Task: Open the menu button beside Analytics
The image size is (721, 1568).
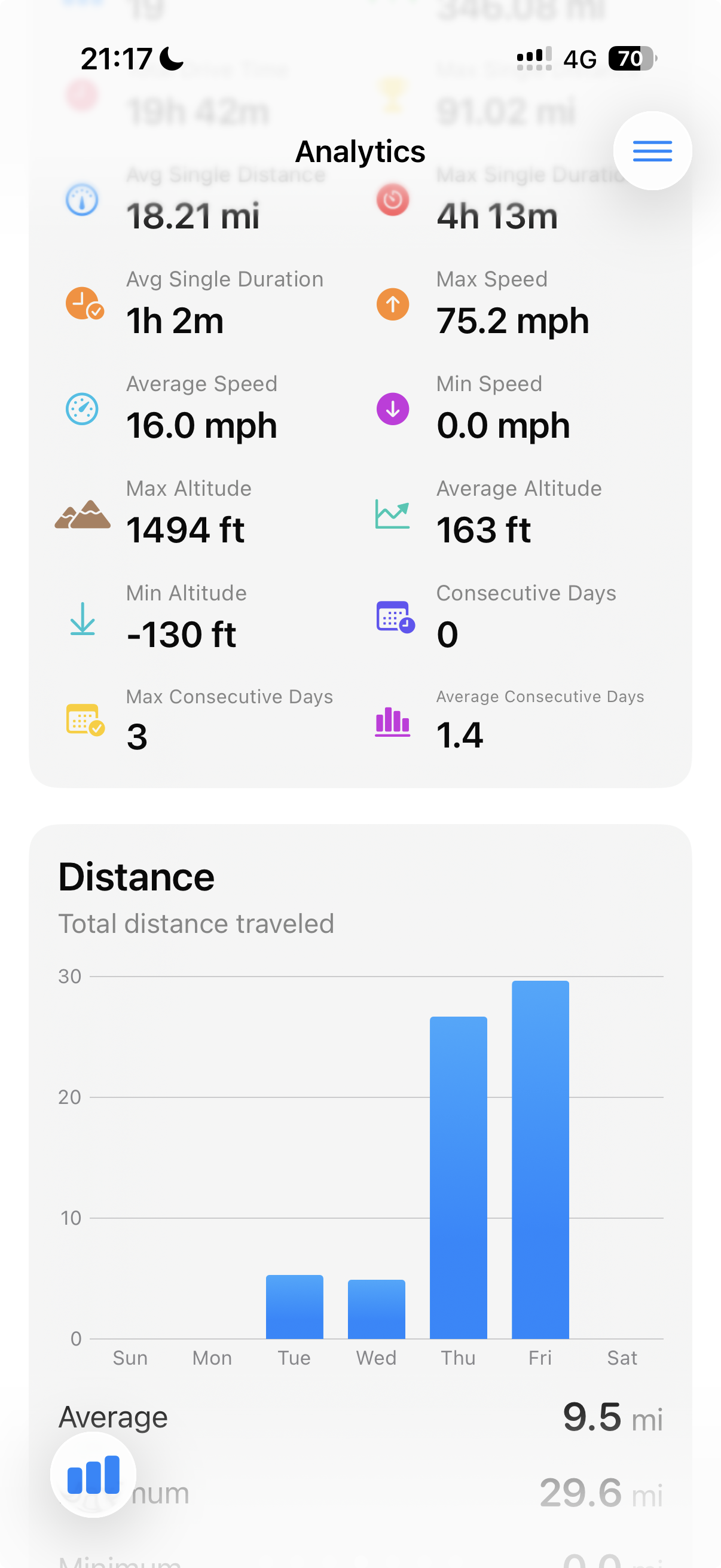Action: pos(652,151)
